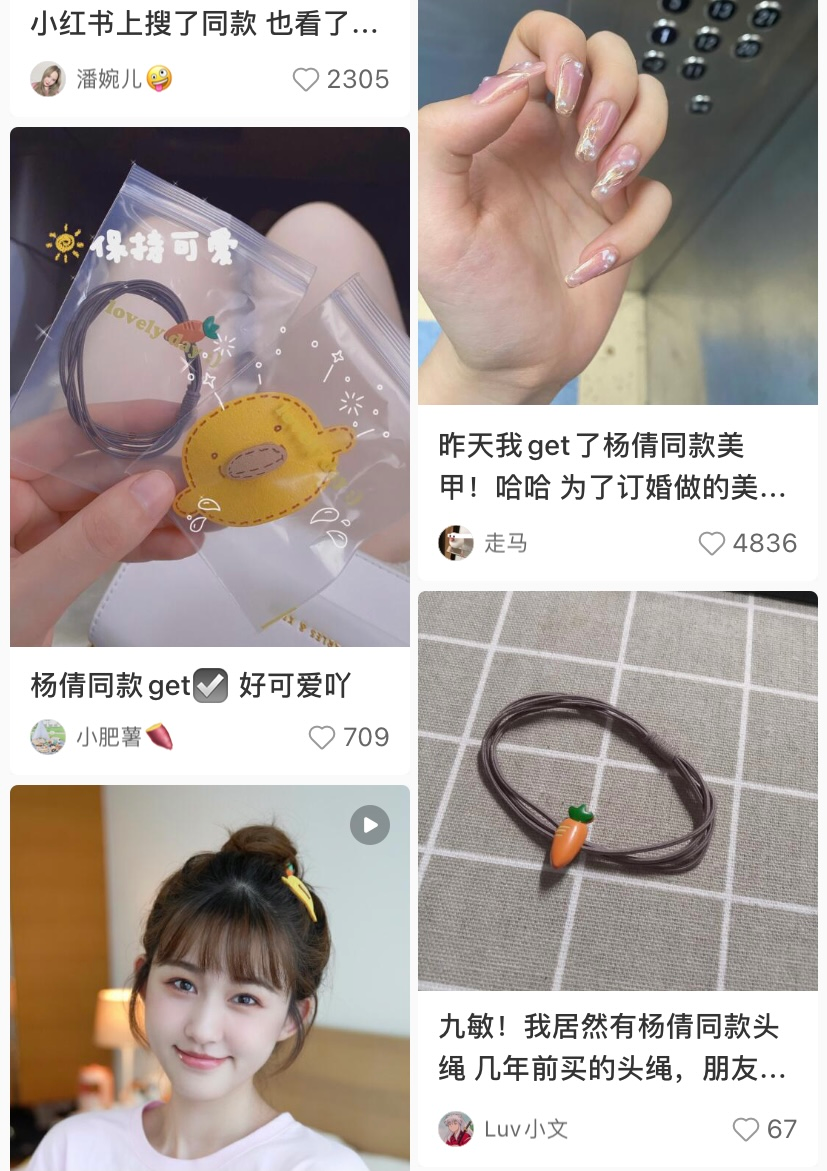The height and width of the screenshot is (1171, 827).
Task: Open the hair tie post by 小肥薯
Action: tap(209, 387)
